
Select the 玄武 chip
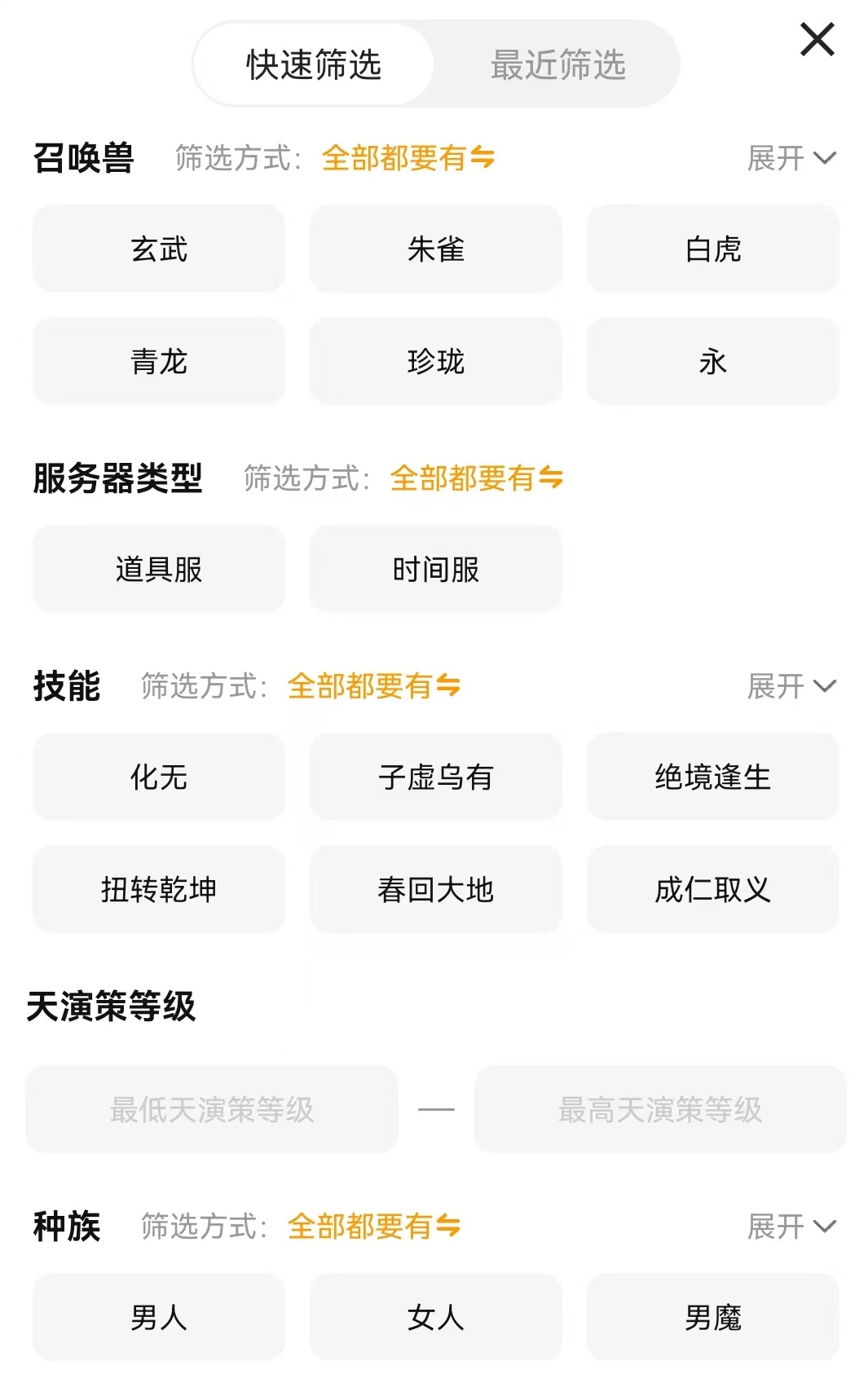(159, 249)
